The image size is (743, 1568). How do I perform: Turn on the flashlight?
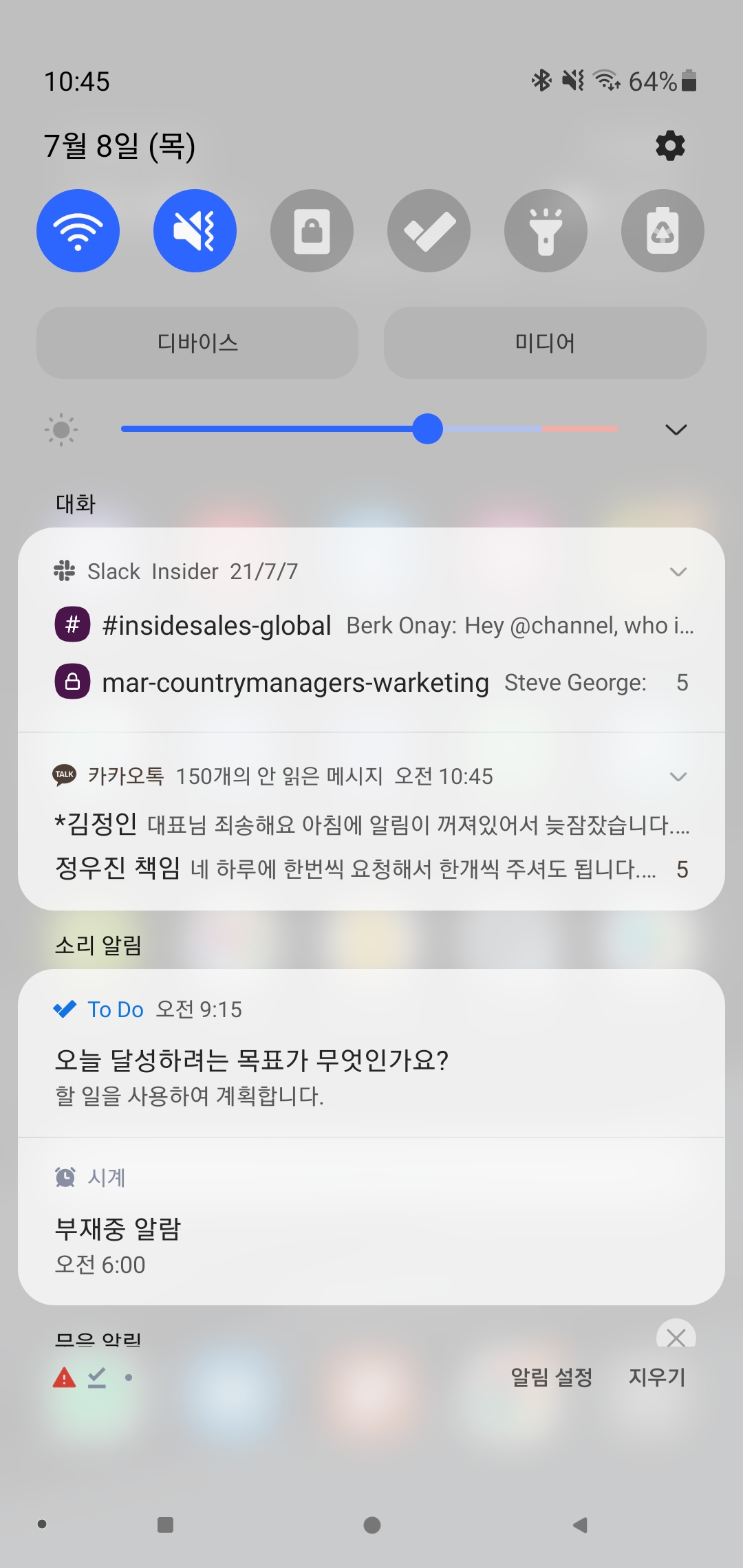(x=546, y=231)
